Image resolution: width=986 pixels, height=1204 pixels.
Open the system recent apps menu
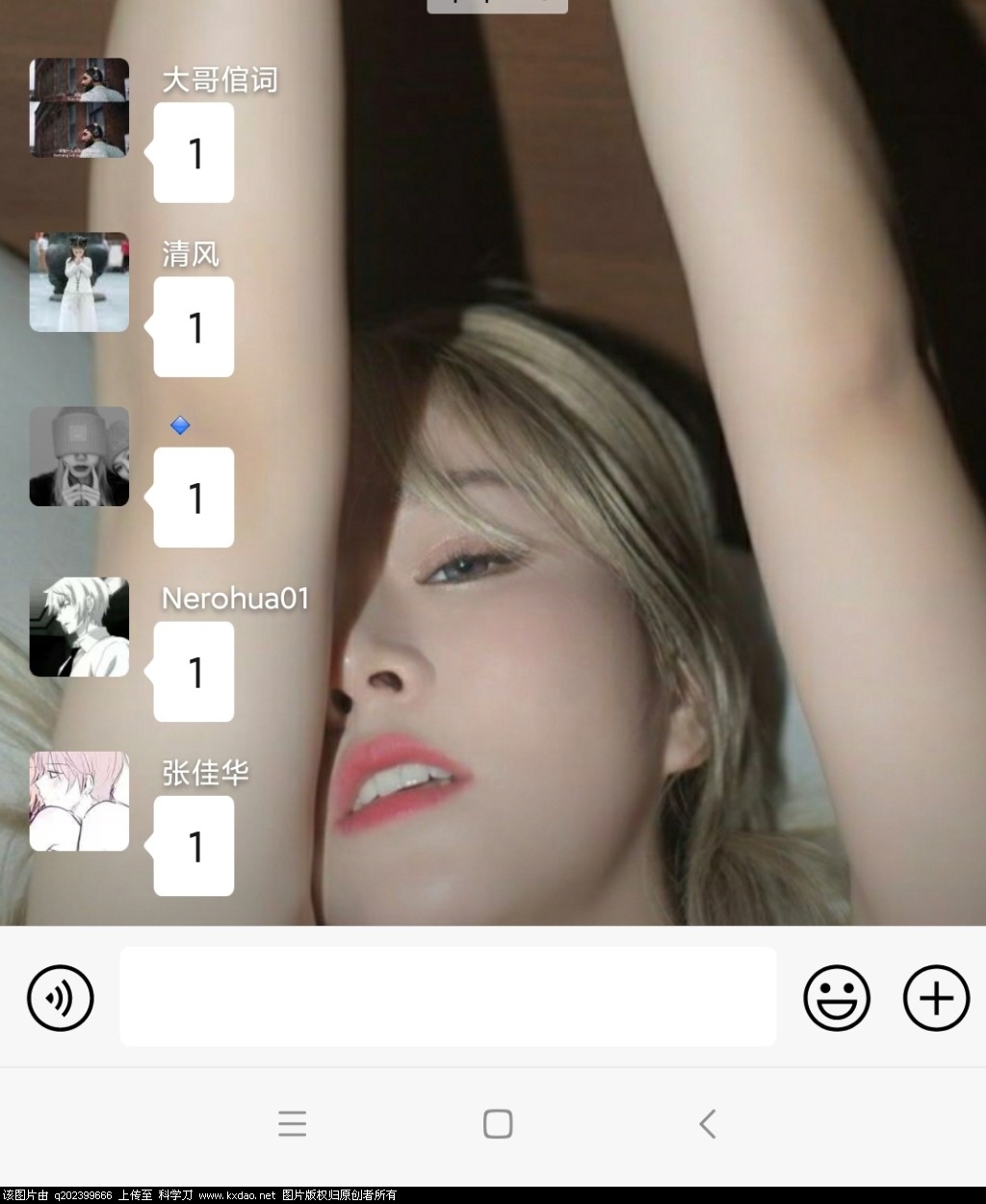tap(292, 1123)
